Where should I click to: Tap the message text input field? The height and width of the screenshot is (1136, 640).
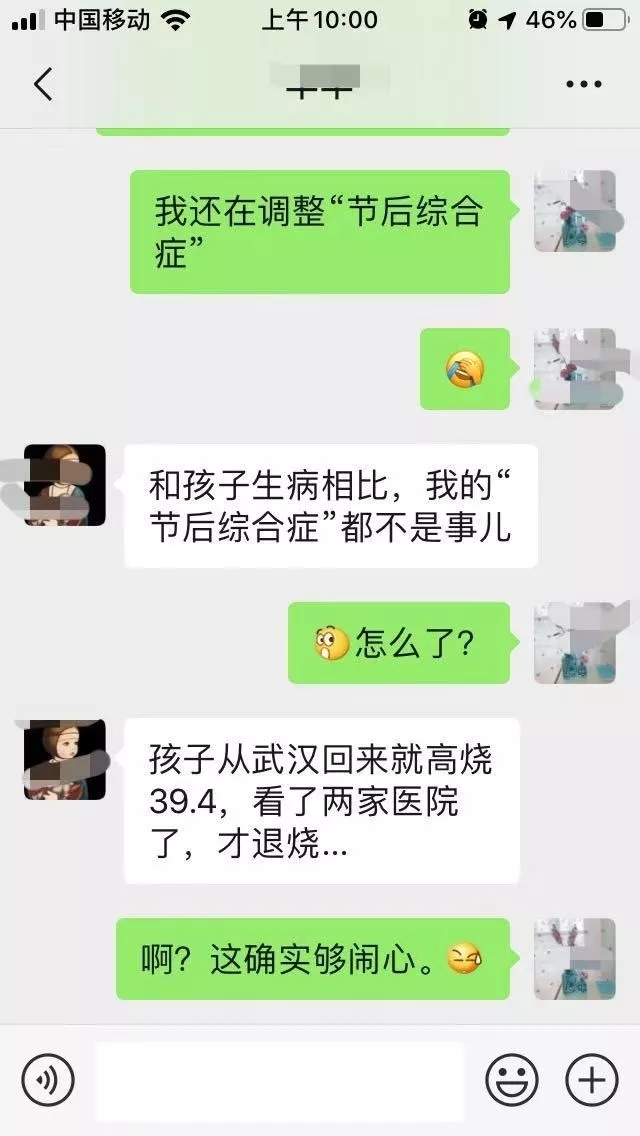(280, 1080)
